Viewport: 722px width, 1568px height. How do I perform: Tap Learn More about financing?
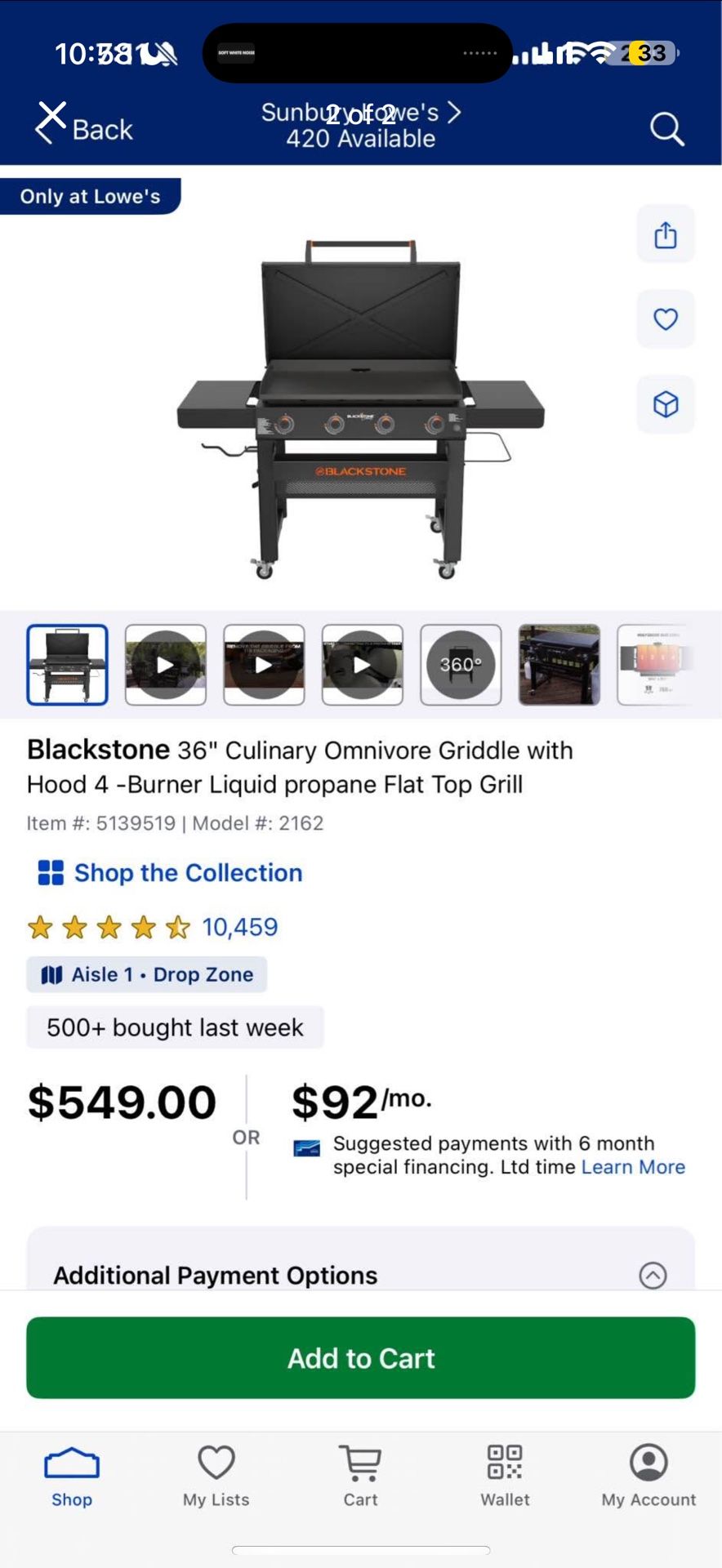click(x=633, y=1167)
